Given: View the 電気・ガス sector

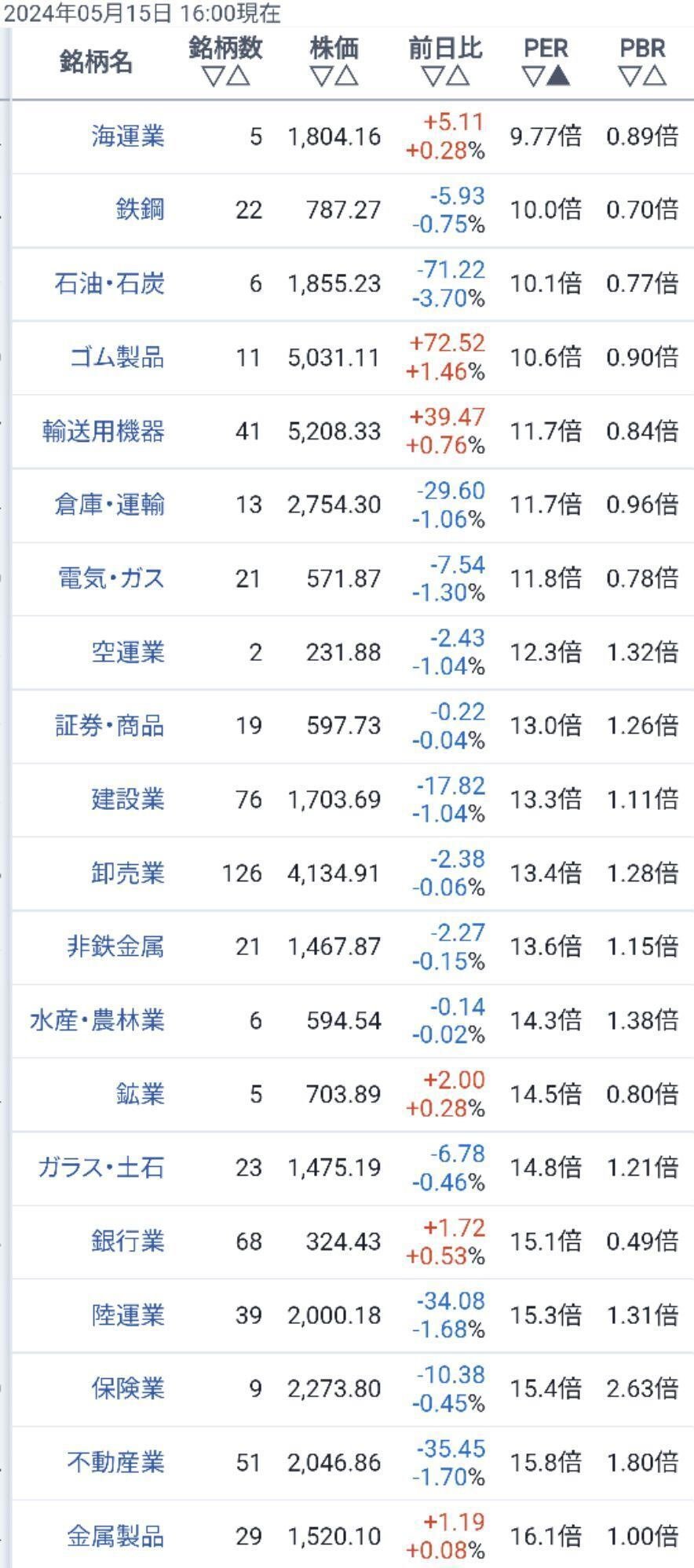Looking at the screenshot, I should (x=111, y=578).
